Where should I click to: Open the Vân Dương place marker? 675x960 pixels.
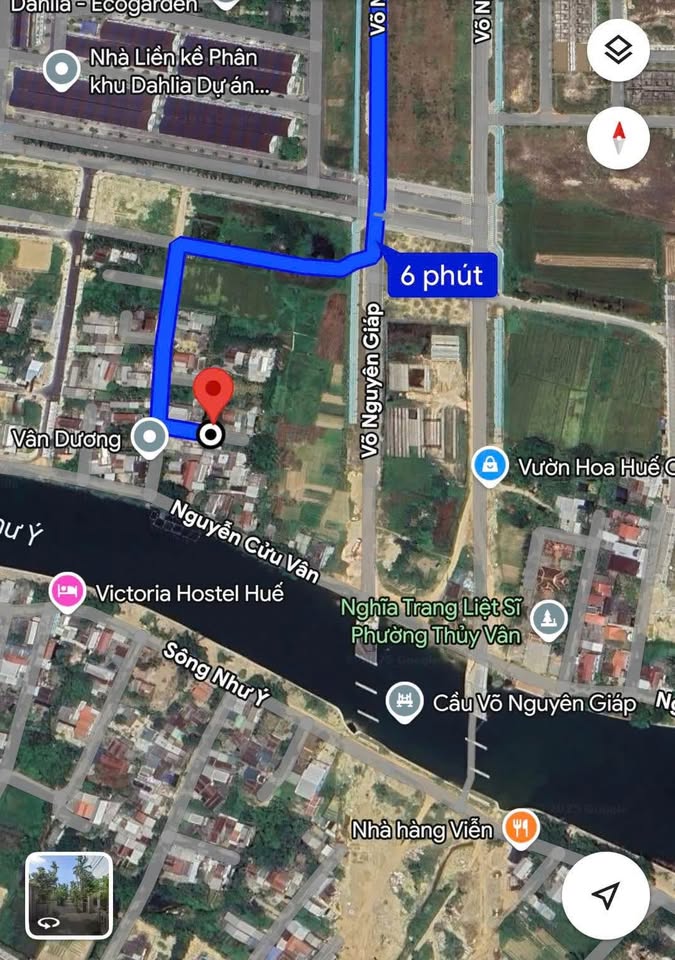[150, 437]
